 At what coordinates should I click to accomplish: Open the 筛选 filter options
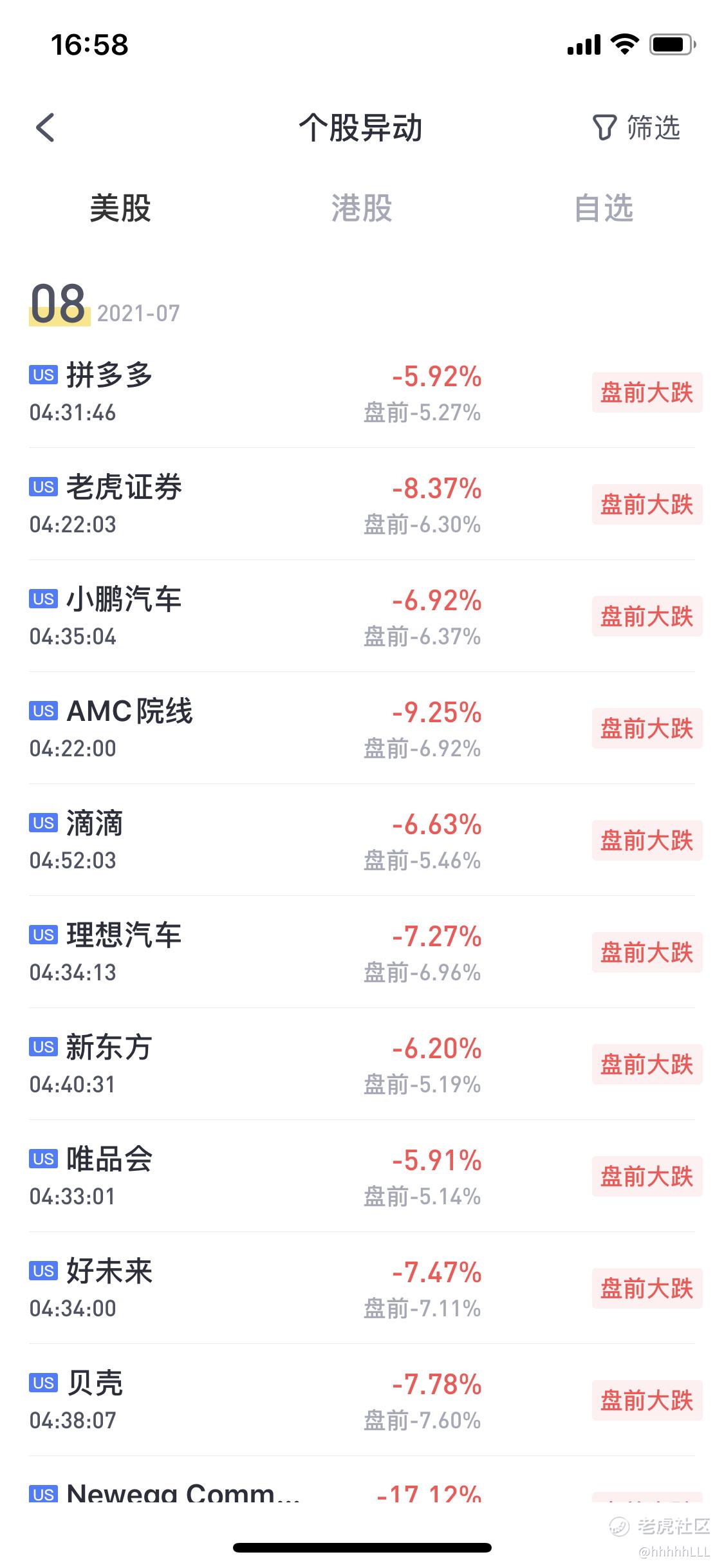pos(636,127)
